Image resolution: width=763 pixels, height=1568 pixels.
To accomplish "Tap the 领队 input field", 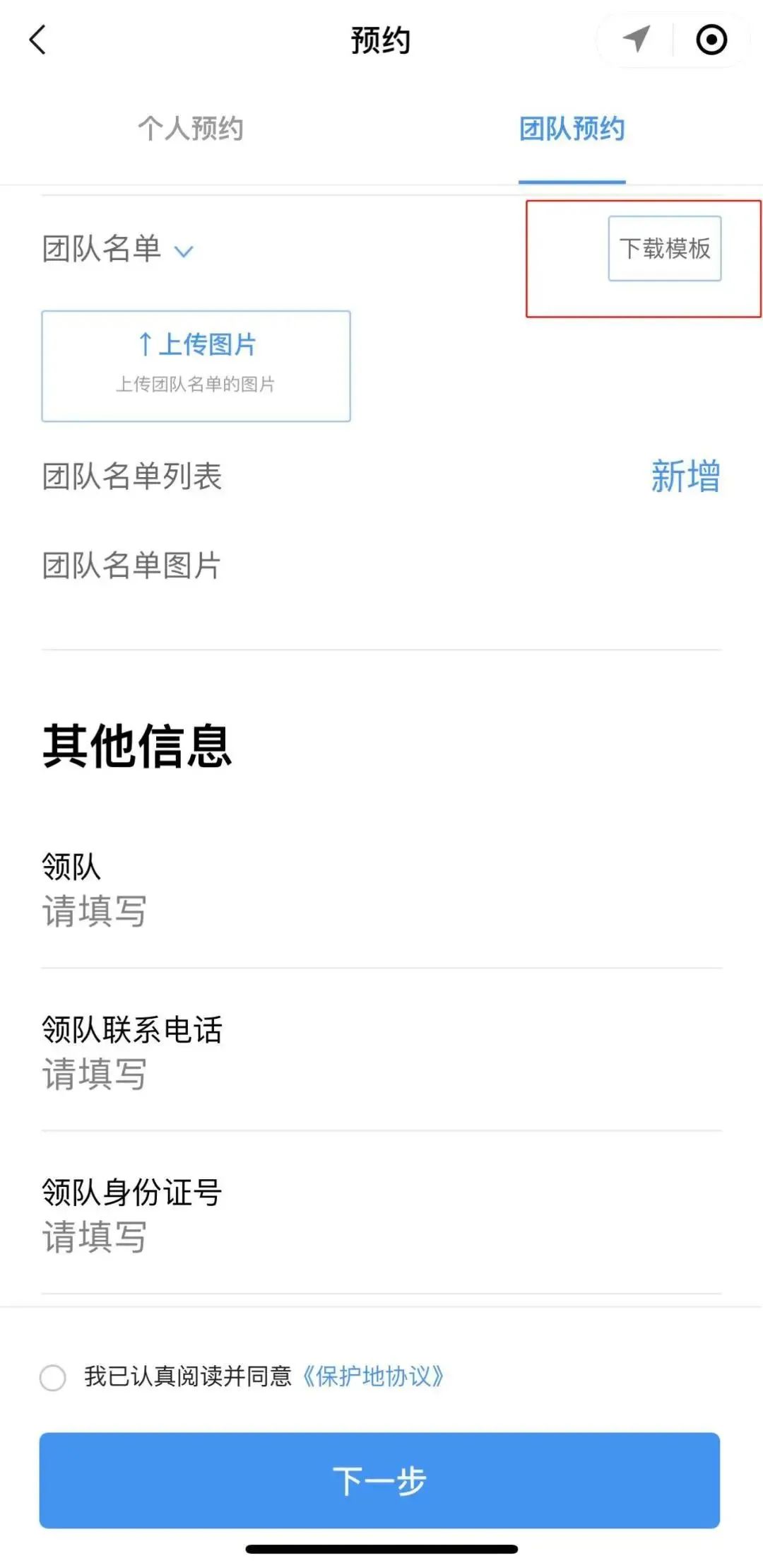I will click(381, 911).
